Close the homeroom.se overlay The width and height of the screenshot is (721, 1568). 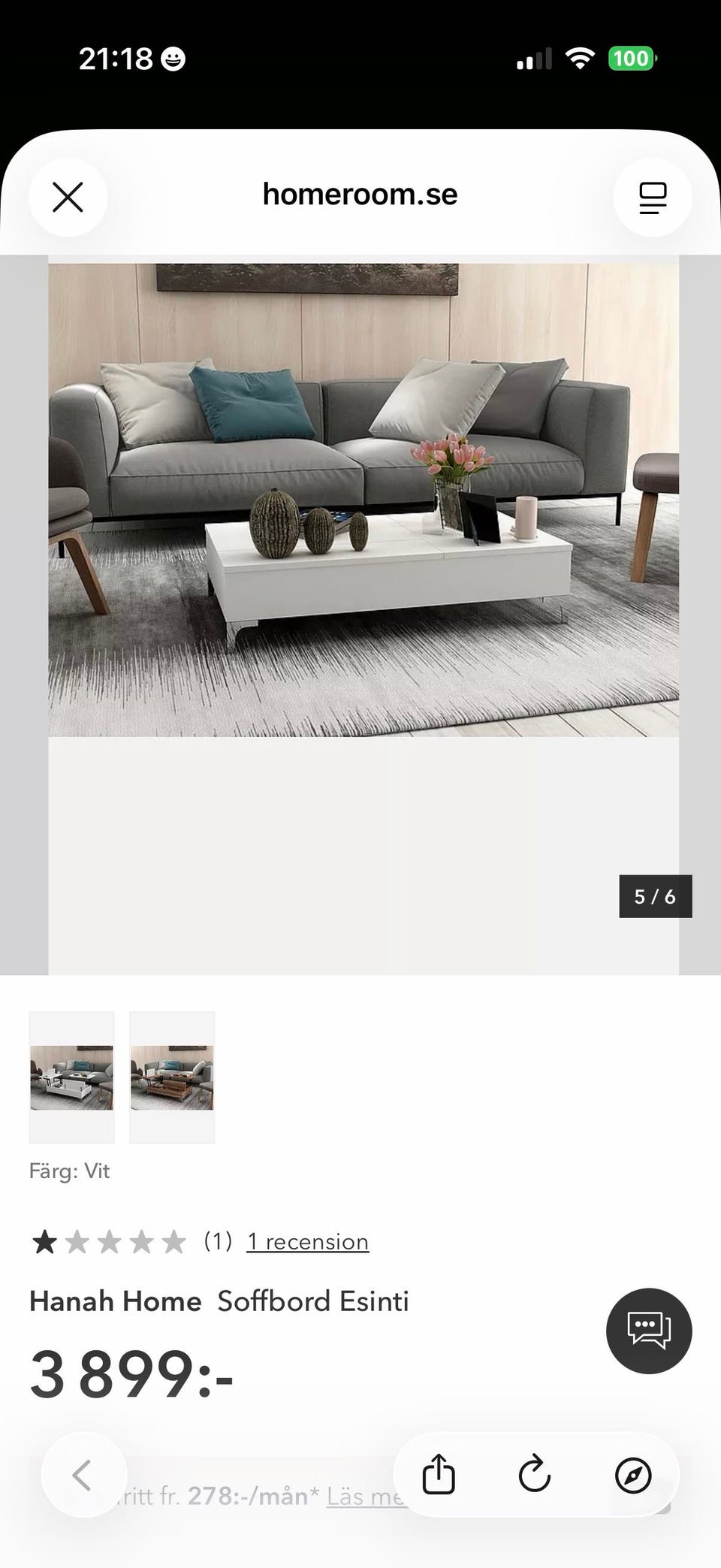click(x=68, y=197)
